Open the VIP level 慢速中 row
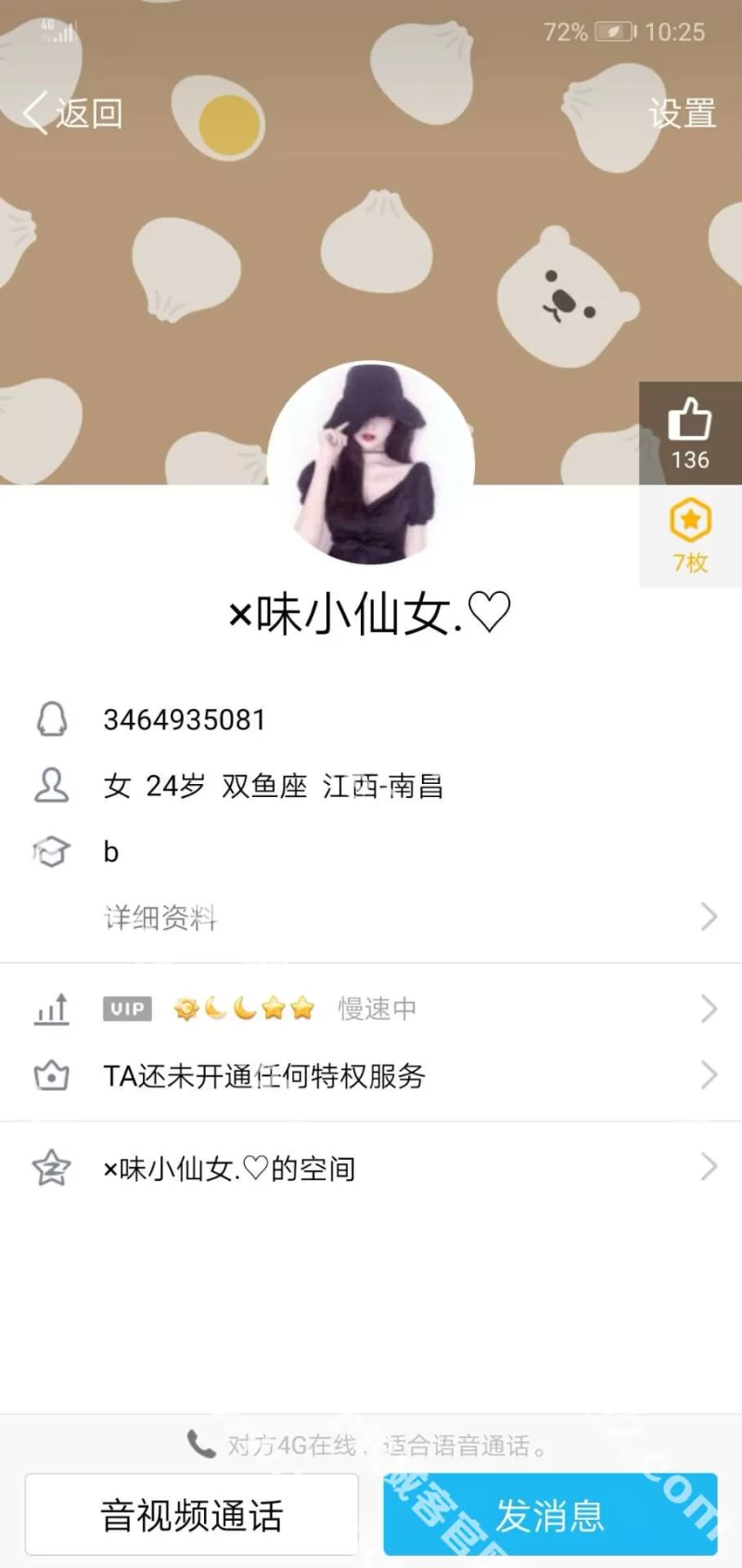 371,1009
